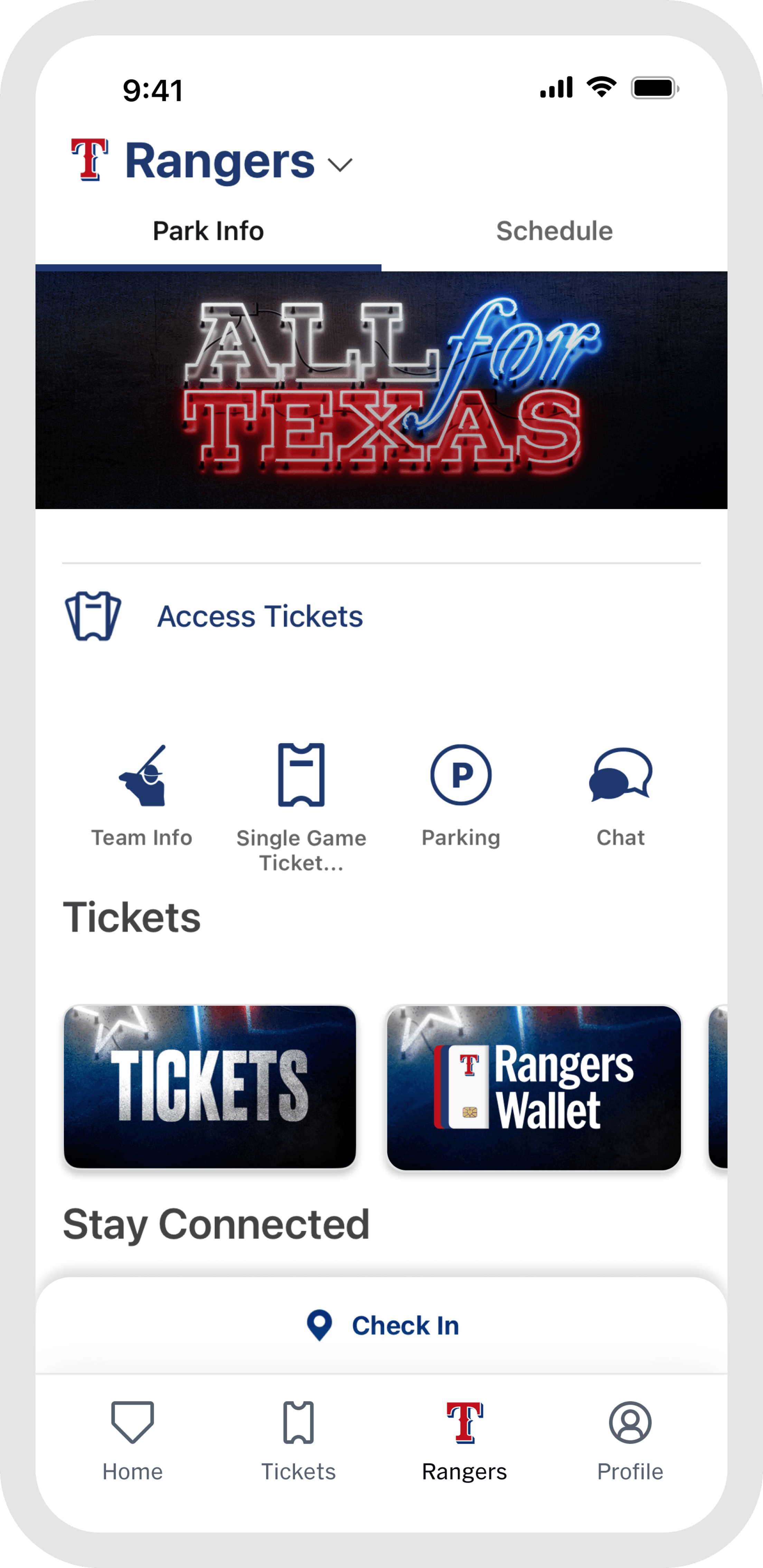The width and height of the screenshot is (763, 1568).
Task: Tap Check In
Action: pos(383,1325)
